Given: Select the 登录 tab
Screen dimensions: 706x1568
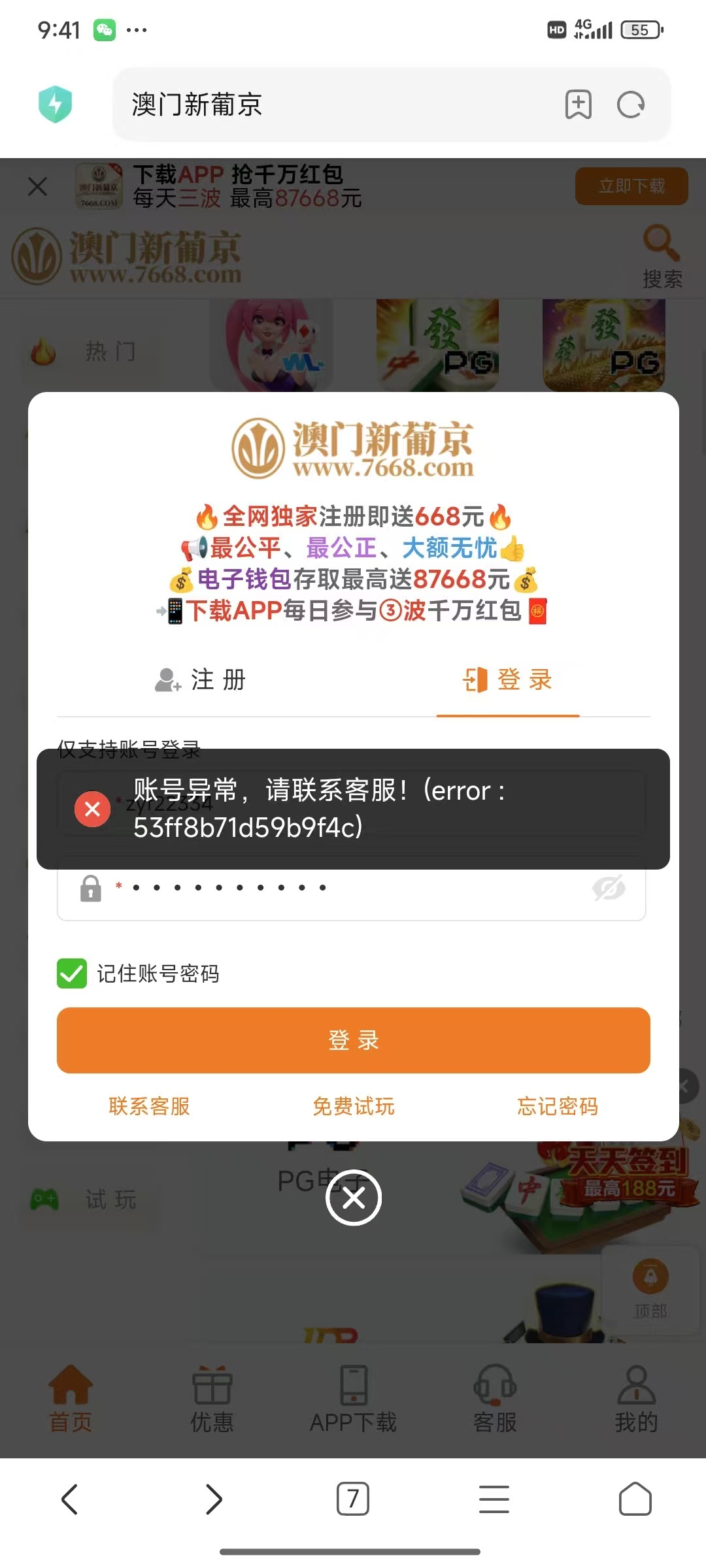Looking at the screenshot, I should coord(508,680).
